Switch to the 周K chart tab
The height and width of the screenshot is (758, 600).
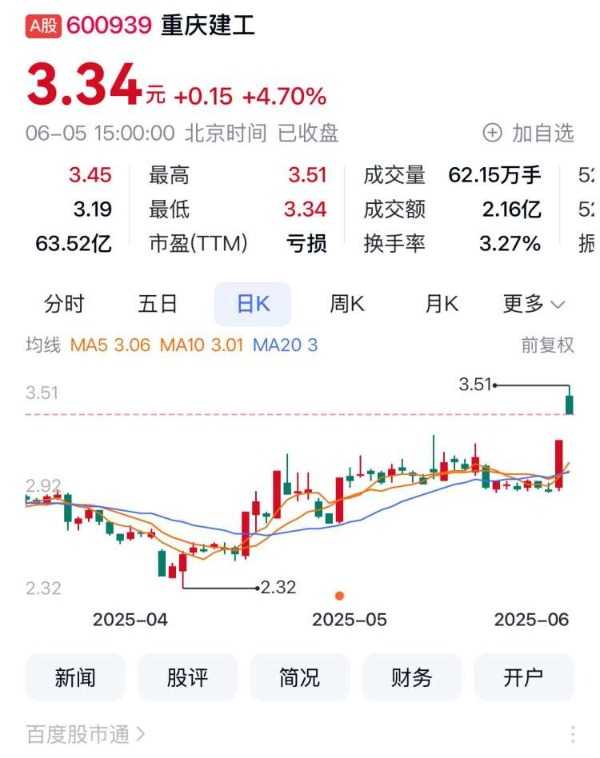click(x=347, y=304)
